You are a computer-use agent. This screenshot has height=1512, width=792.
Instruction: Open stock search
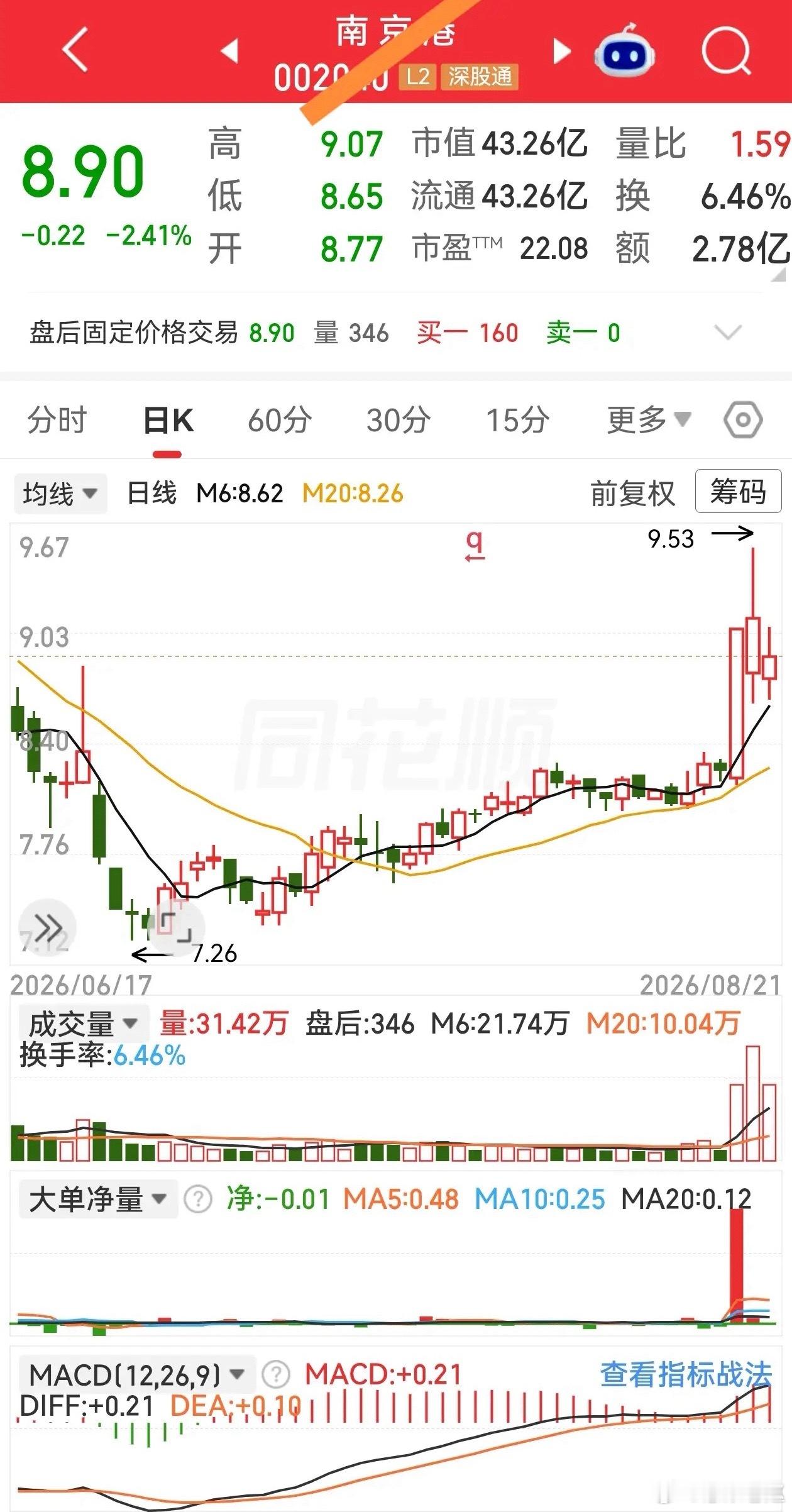coord(726,50)
